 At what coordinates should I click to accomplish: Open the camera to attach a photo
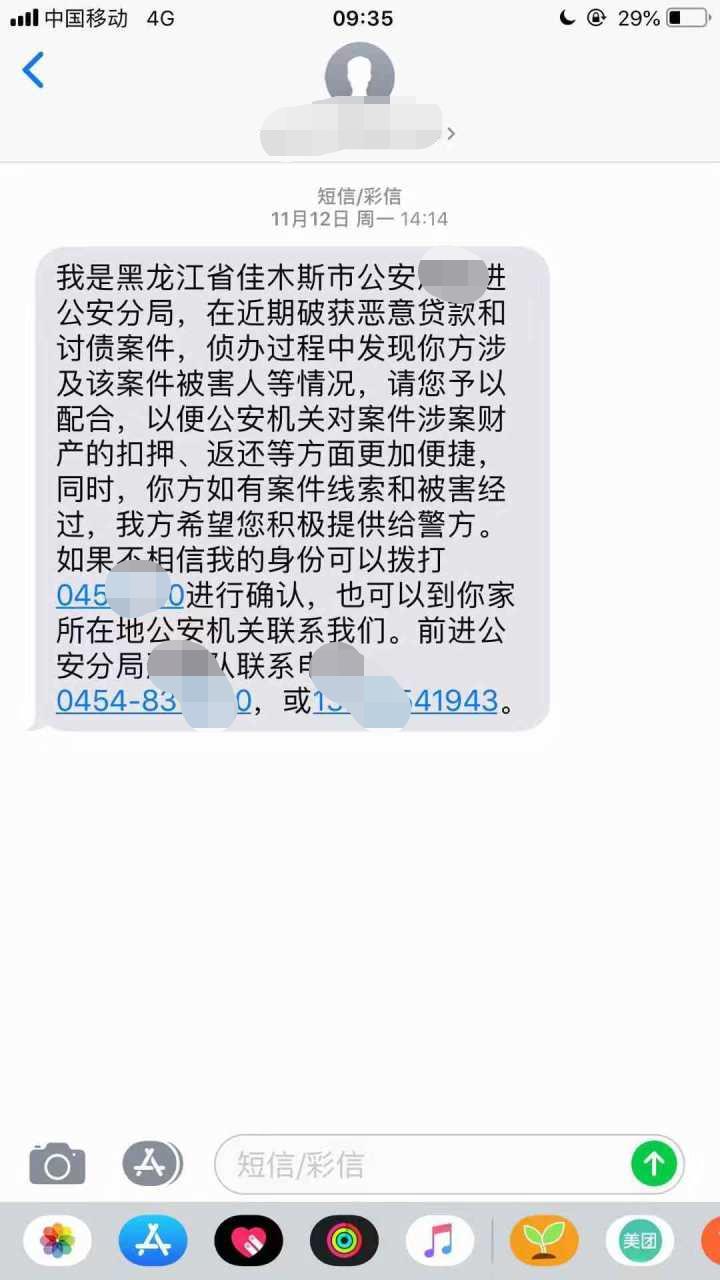pos(57,1164)
